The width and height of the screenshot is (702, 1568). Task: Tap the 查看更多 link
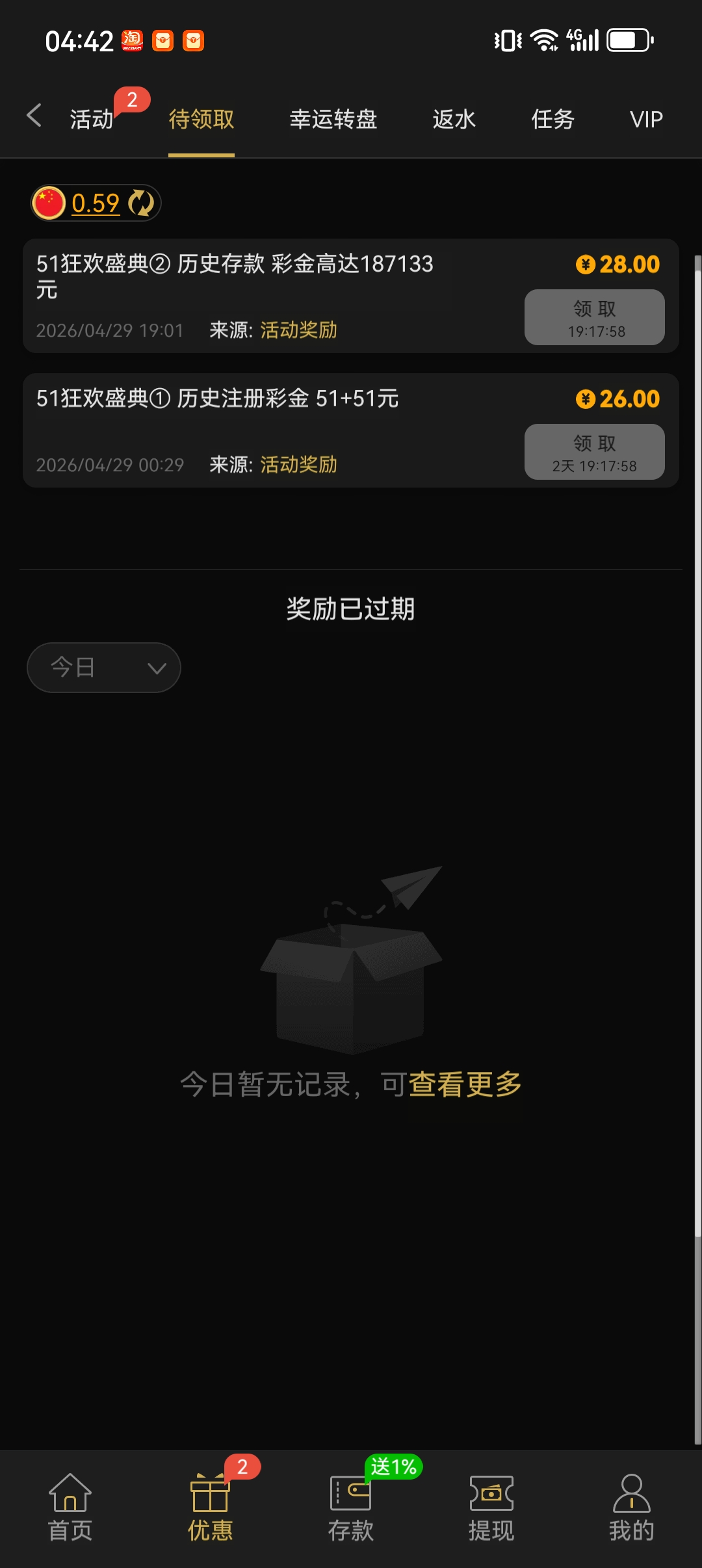(x=465, y=1084)
